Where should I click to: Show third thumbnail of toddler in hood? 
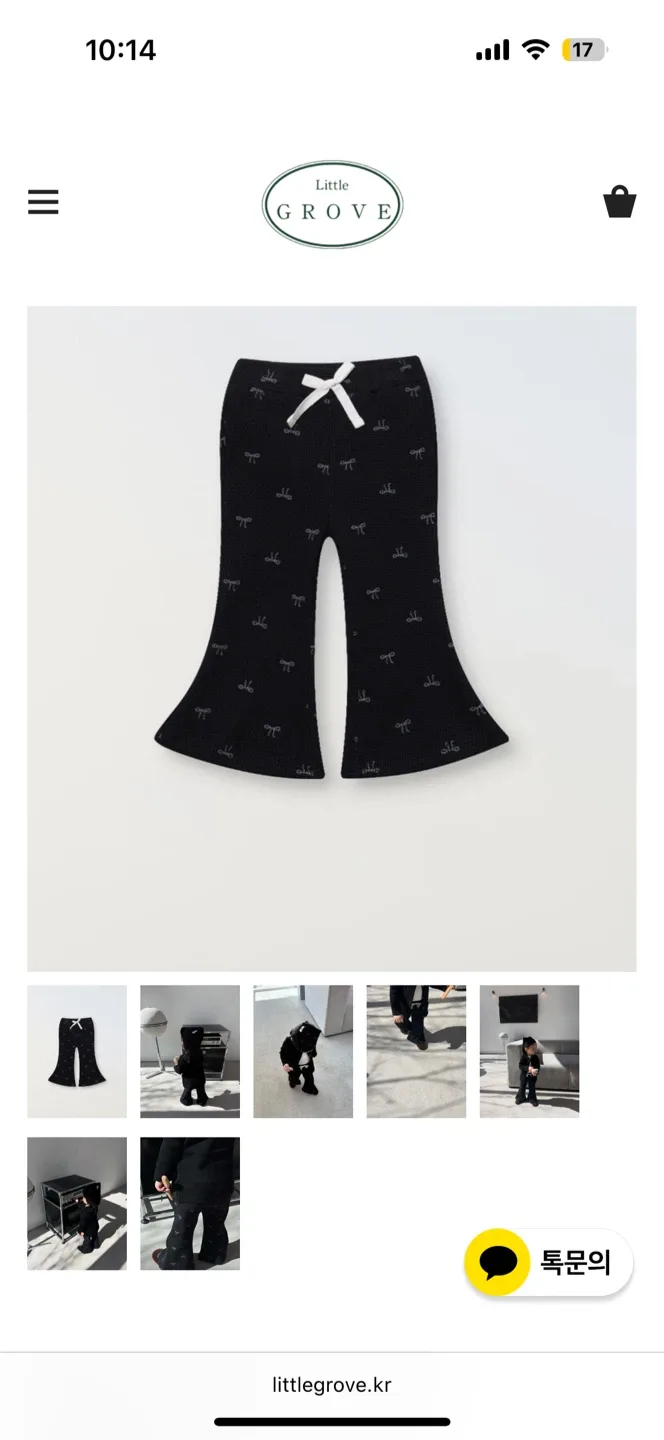pos(303,1051)
